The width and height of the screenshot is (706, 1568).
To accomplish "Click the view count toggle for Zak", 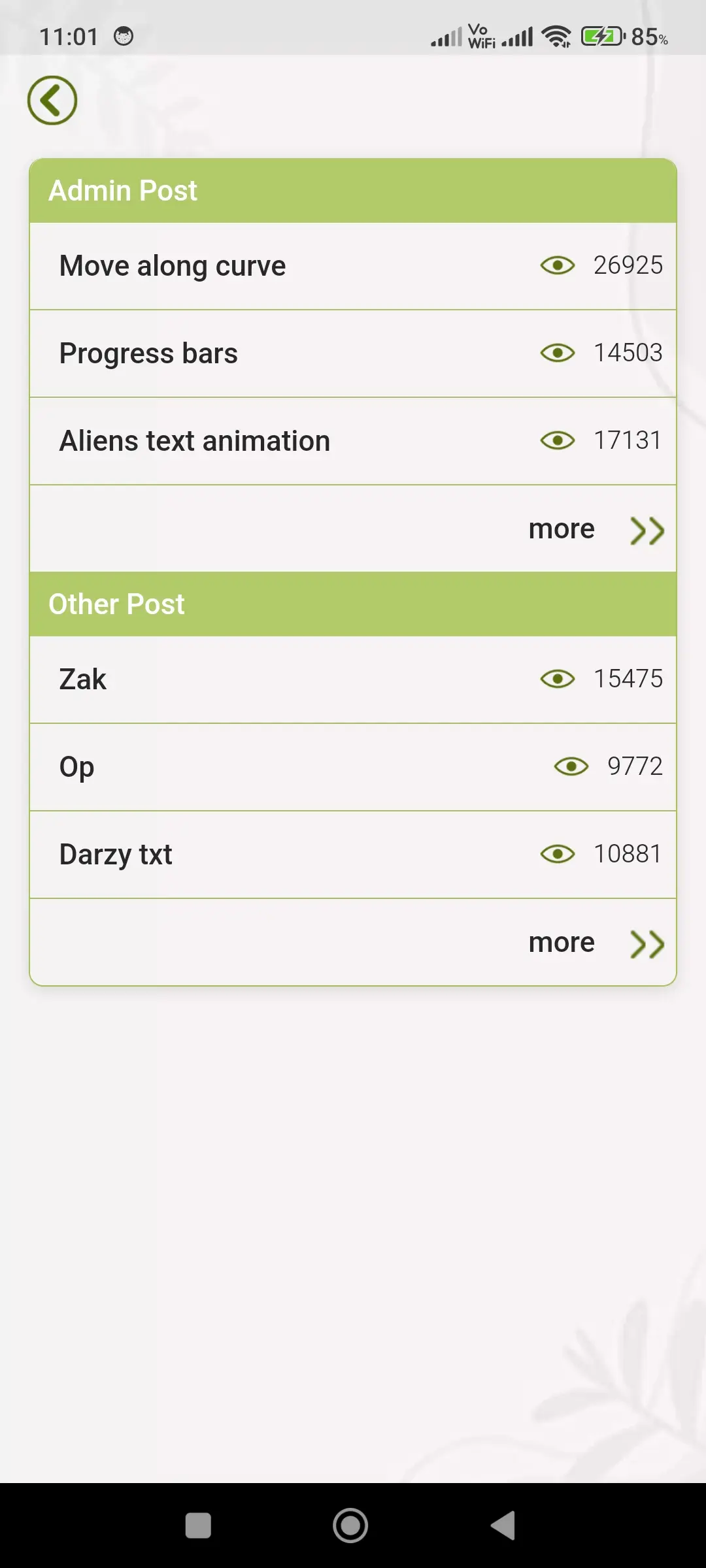I will (556, 679).
